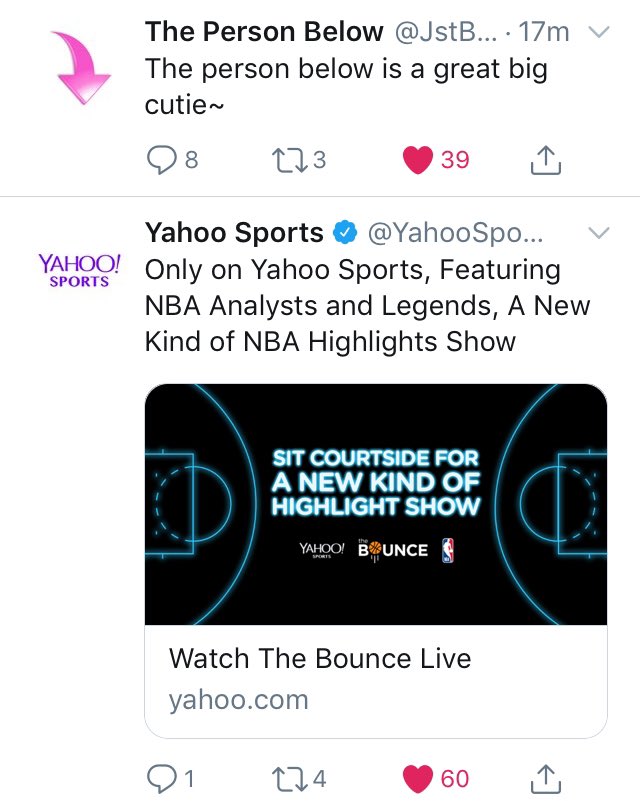The image size is (640, 801).
Task: Open The Person Below account name
Action: tap(264, 32)
